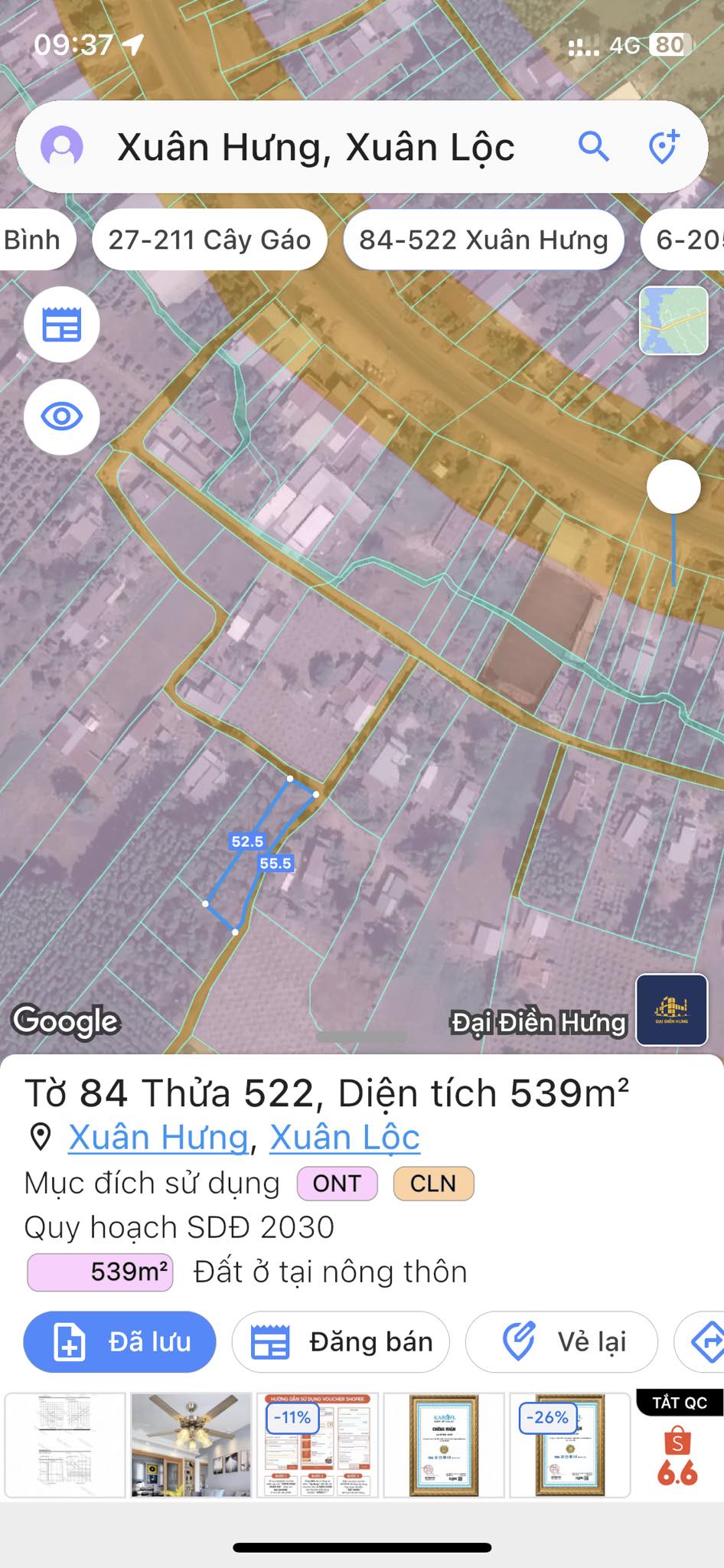Select the ONT land-use chip
Image resolution: width=724 pixels, height=1568 pixels.
337,1184
